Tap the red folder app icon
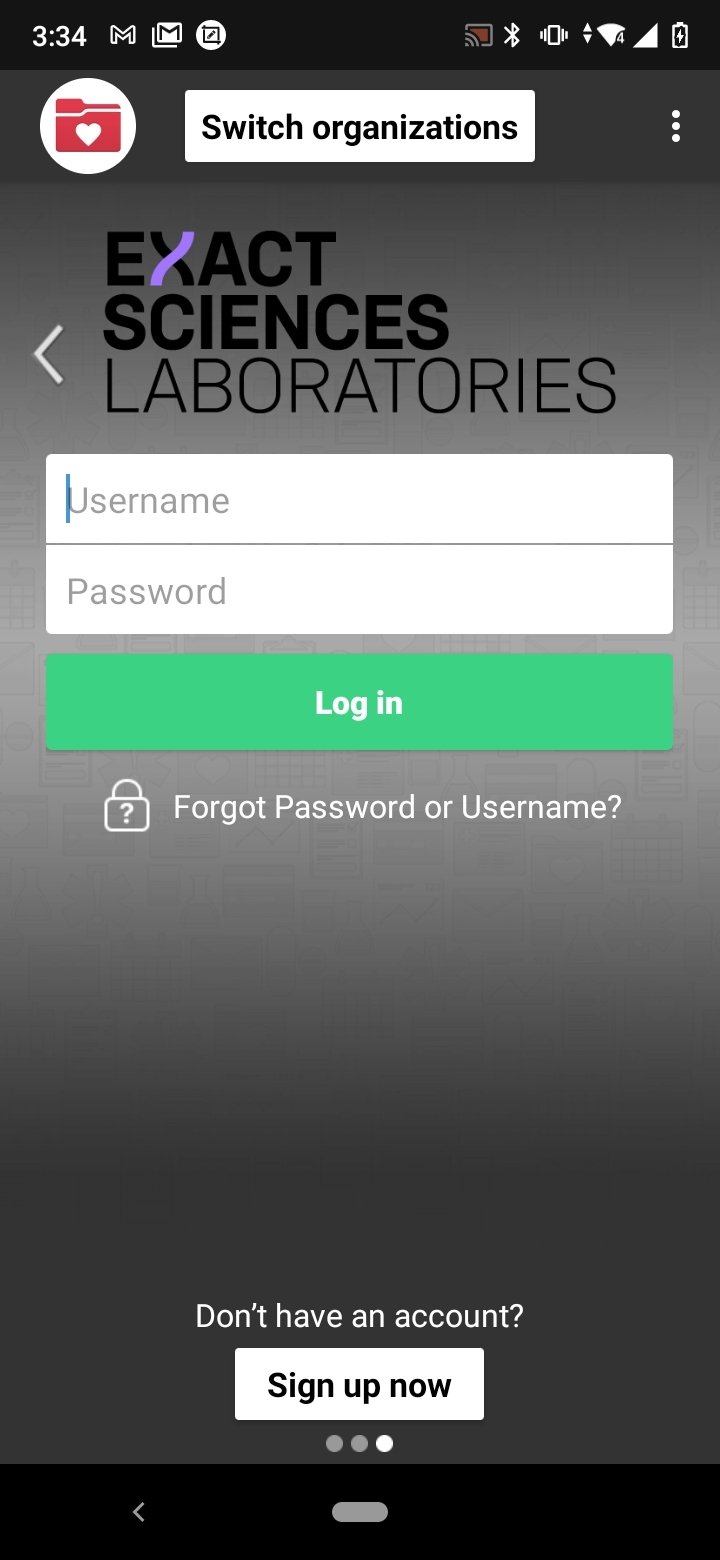The height and width of the screenshot is (1560, 720). tap(88, 126)
